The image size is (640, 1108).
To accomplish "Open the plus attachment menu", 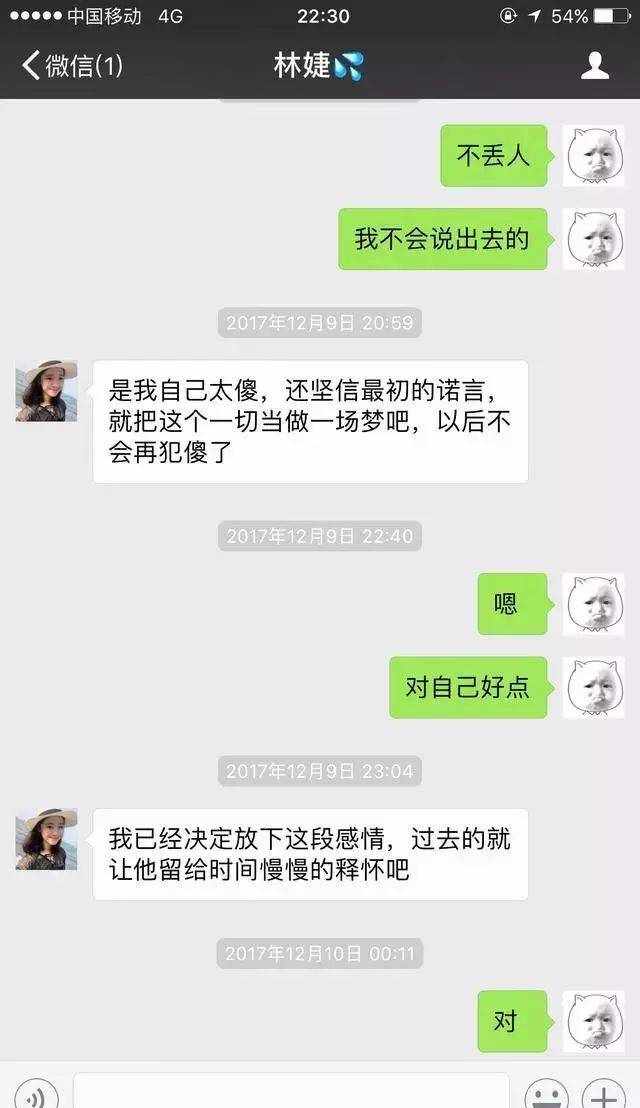I will (x=604, y=1094).
